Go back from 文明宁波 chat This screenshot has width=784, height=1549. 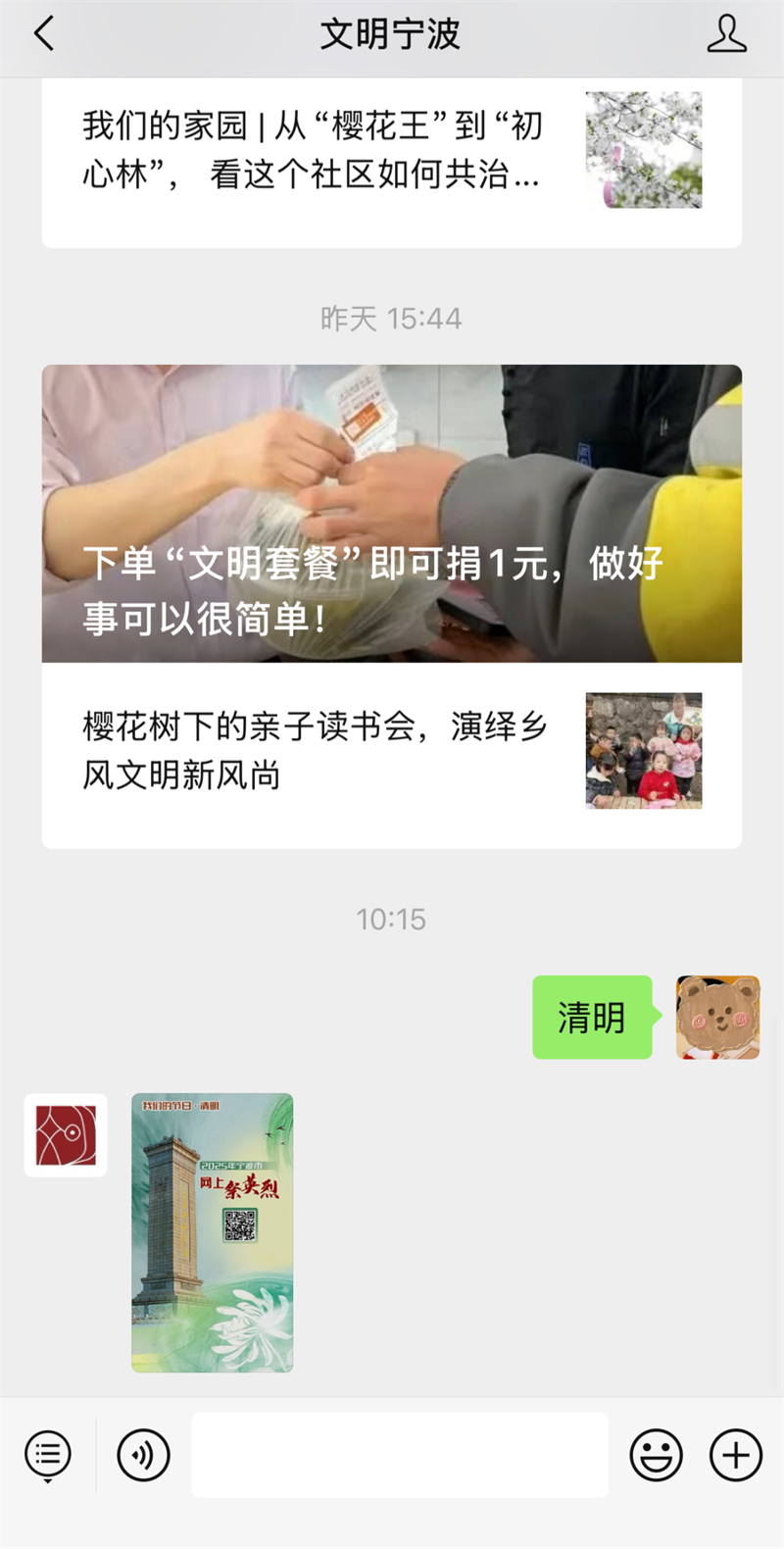point(44,34)
